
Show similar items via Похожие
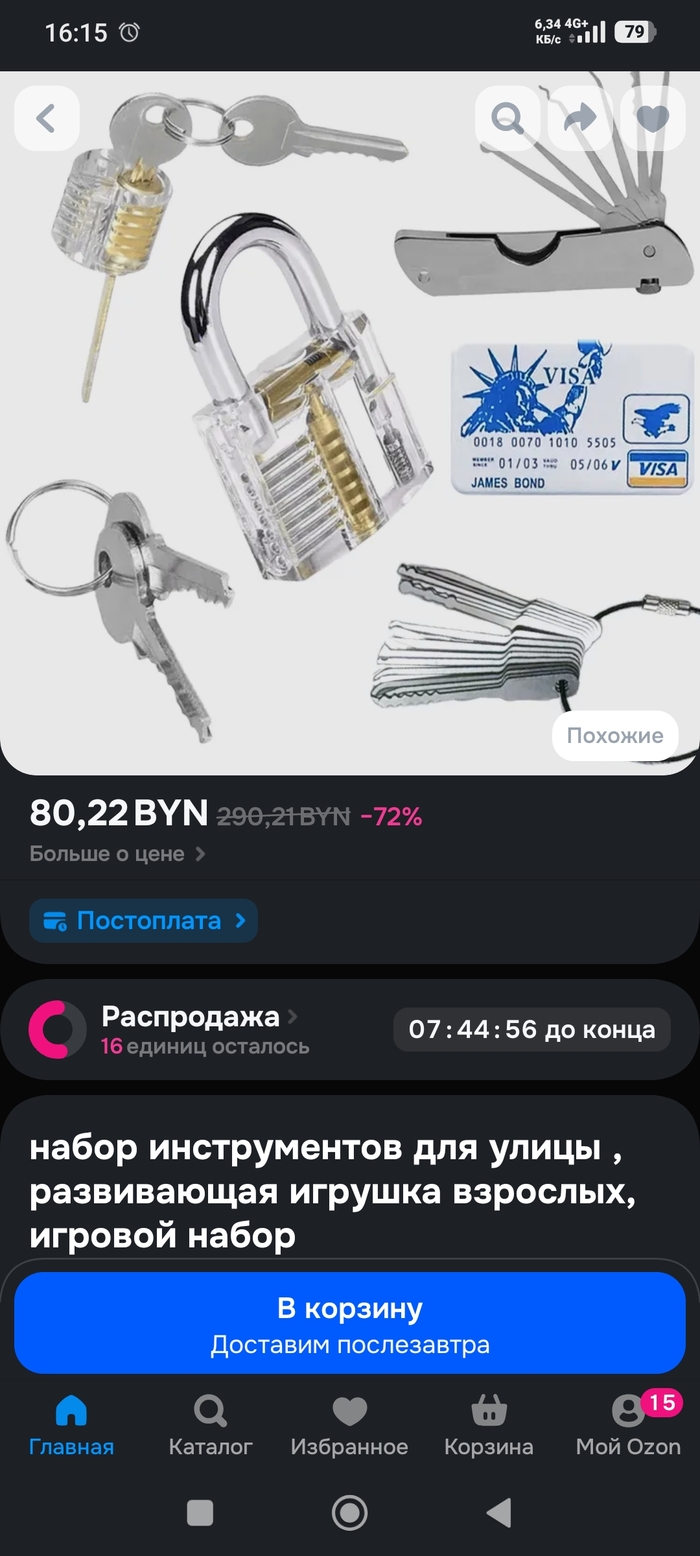614,736
